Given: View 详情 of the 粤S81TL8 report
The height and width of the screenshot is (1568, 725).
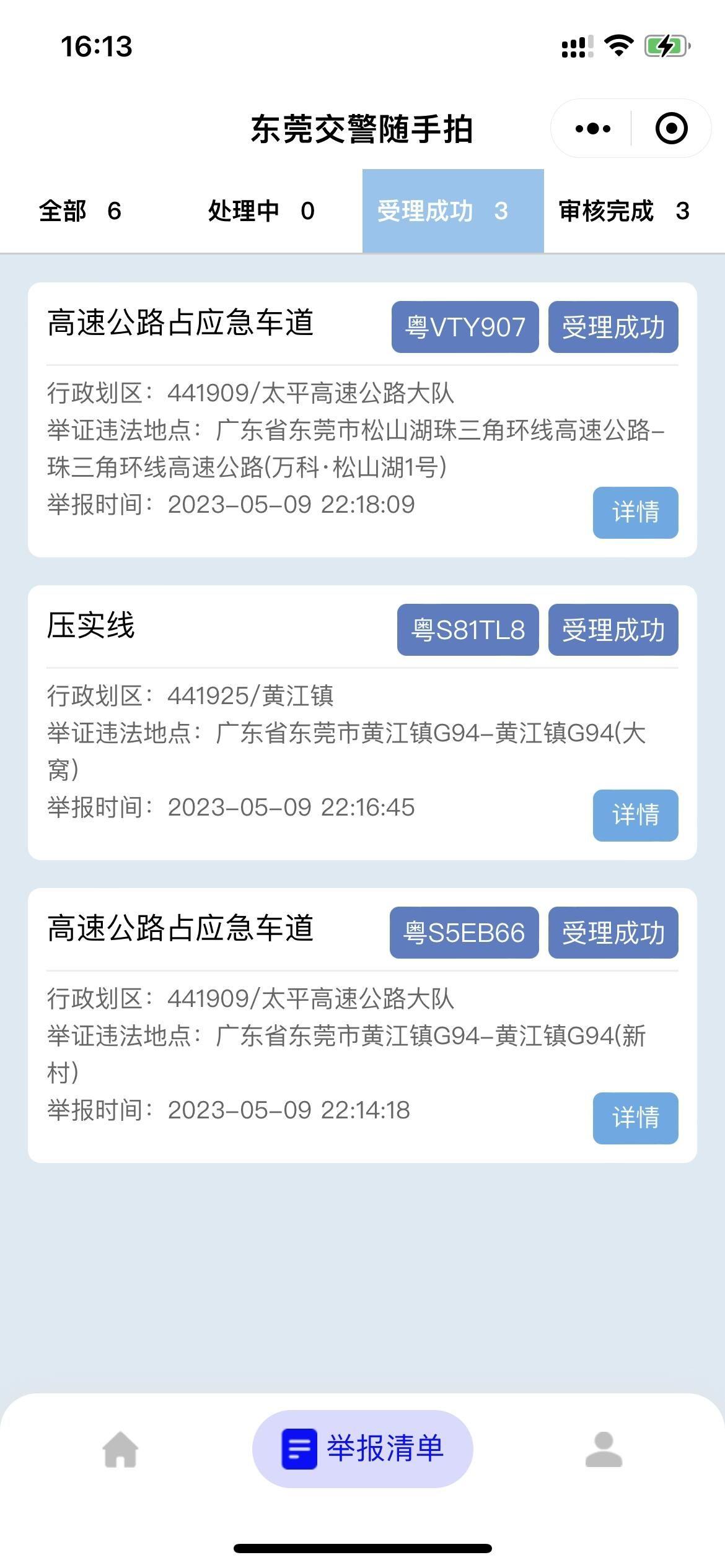Looking at the screenshot, I should (x=635, y=815).
